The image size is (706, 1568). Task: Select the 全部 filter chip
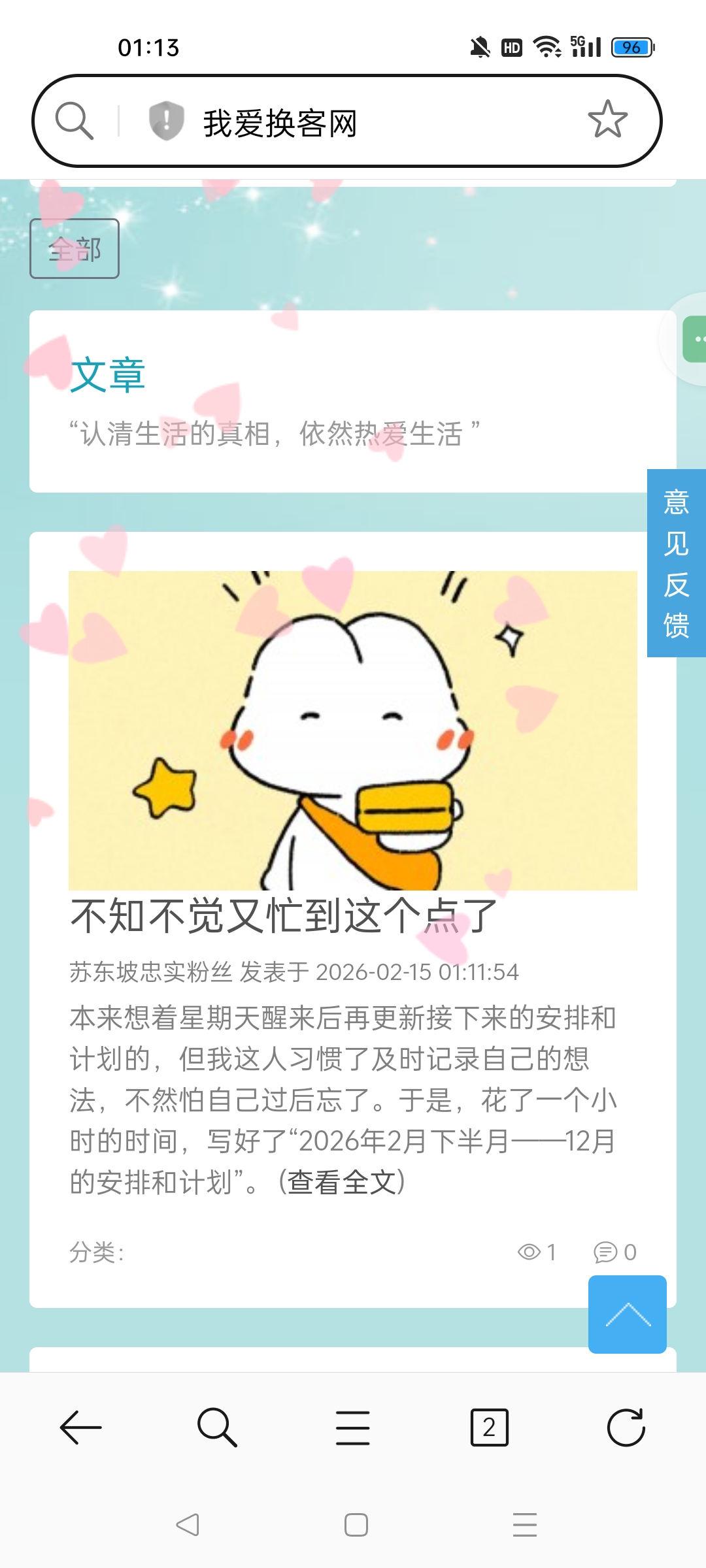[x=75, y=249]
